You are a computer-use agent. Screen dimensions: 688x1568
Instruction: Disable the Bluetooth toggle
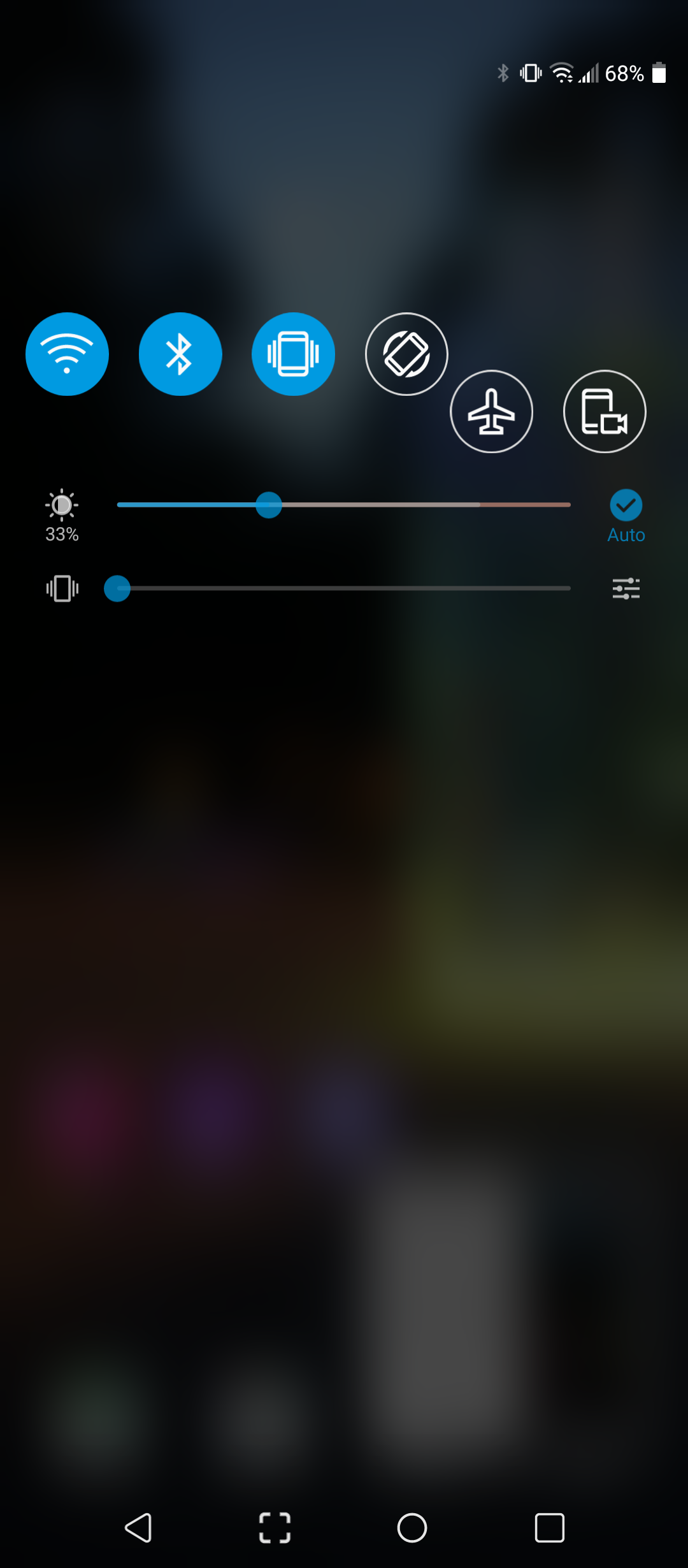point(180,354)
